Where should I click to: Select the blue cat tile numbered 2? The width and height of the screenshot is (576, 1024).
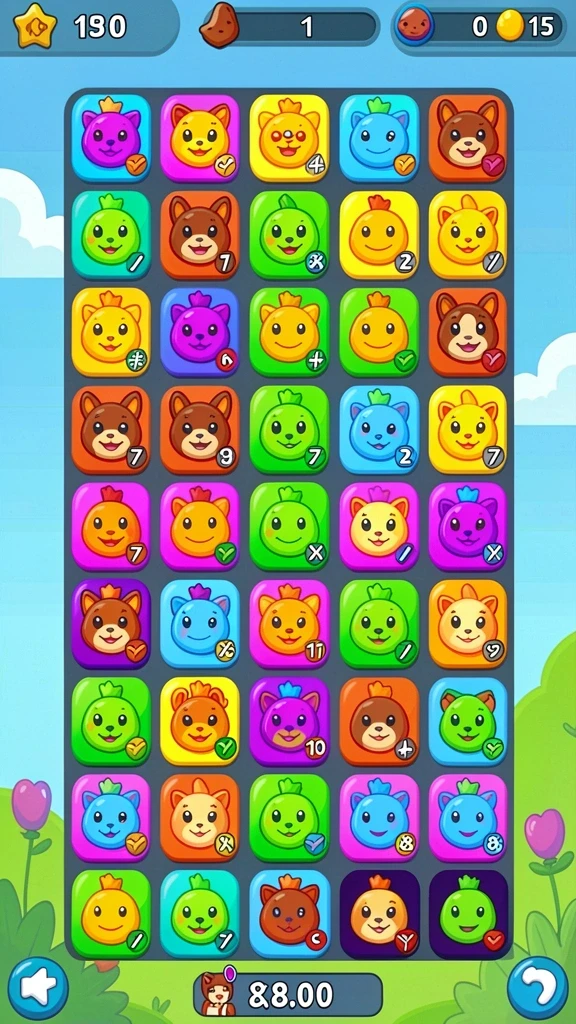[379, 429]
